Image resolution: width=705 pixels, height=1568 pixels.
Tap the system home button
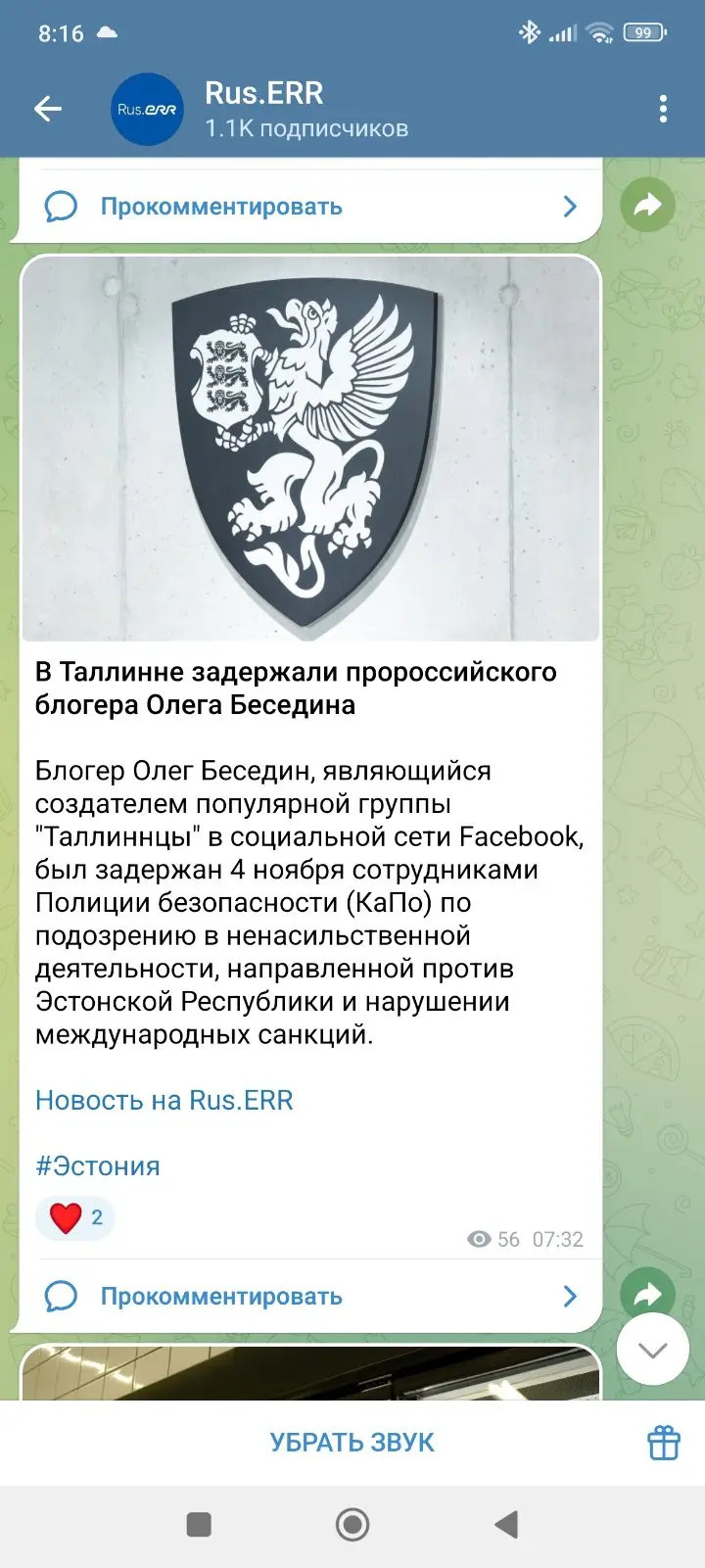tap(352, 1524)
